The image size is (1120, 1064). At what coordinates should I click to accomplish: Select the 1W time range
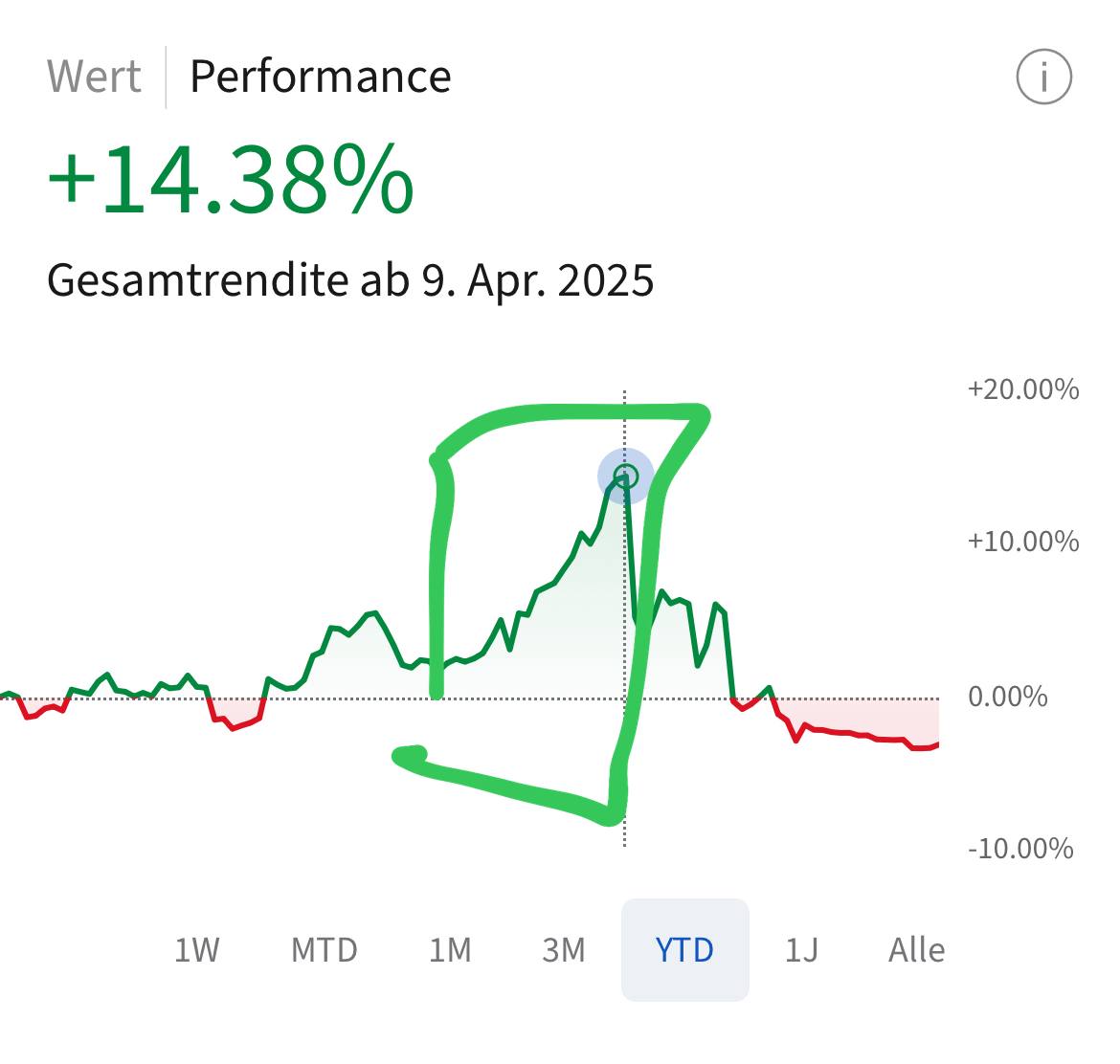click(x=197, y=950)
